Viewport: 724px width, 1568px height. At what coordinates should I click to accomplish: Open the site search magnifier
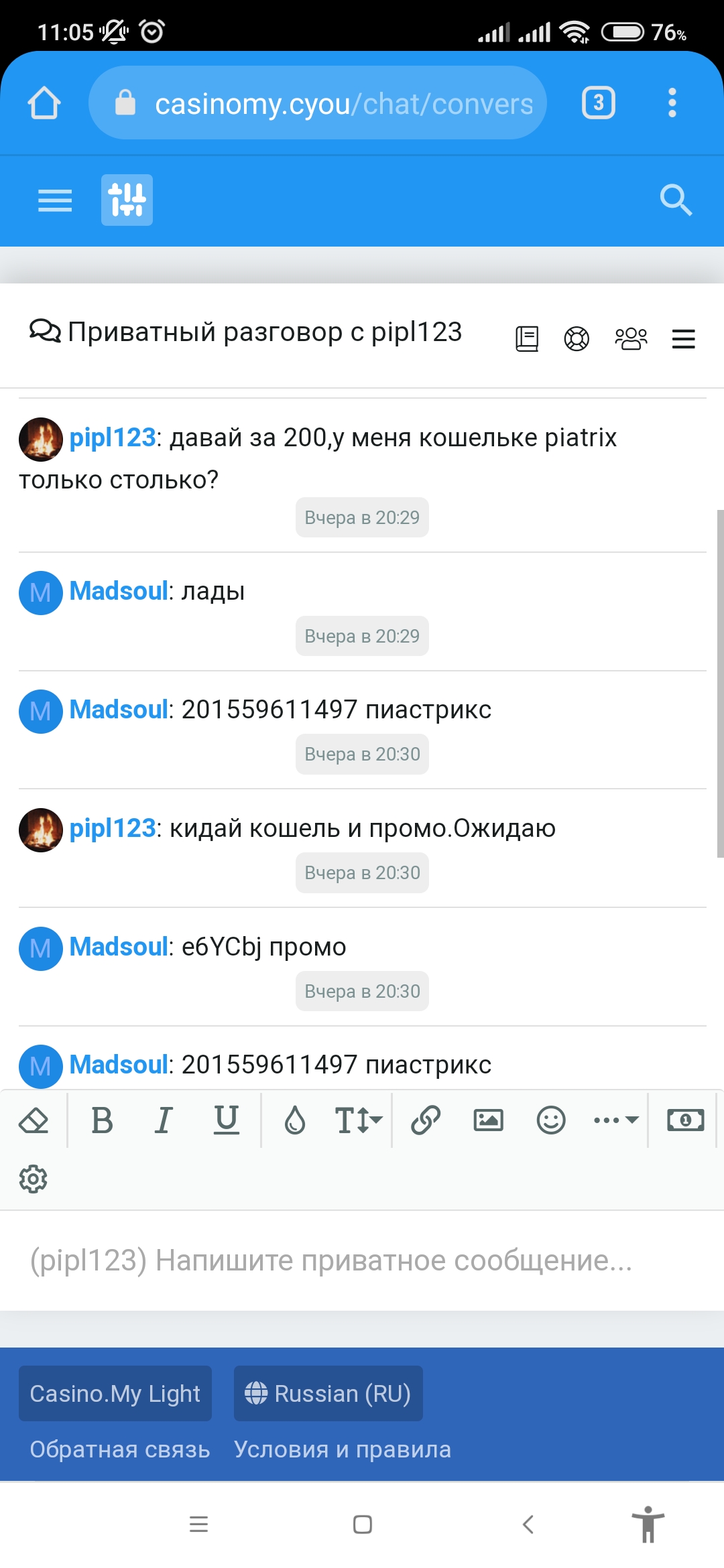click(675, 200)
